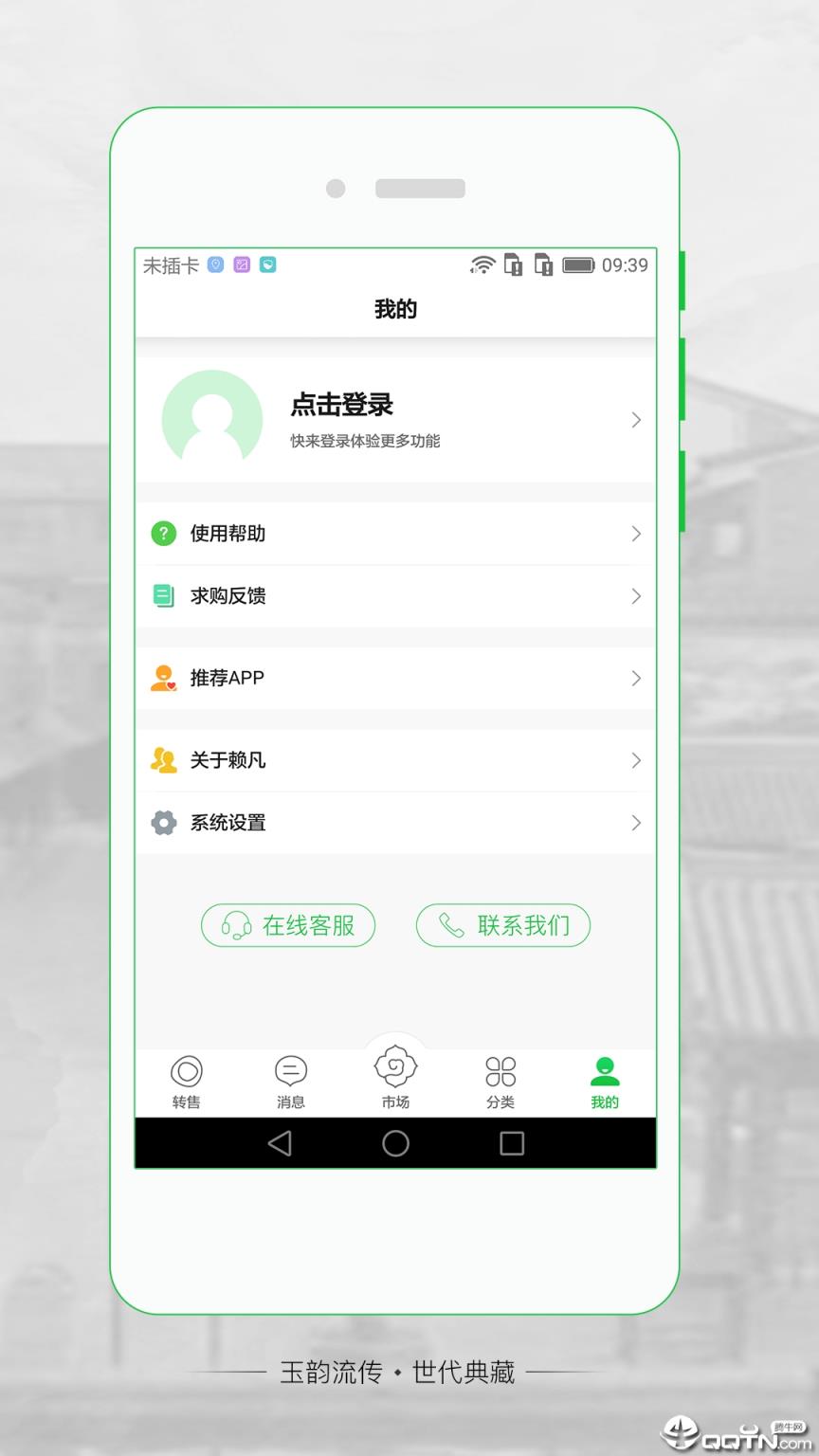Expand the 系统设置 chevron
Screen dimensions: 819x1456
click(636, 823)
